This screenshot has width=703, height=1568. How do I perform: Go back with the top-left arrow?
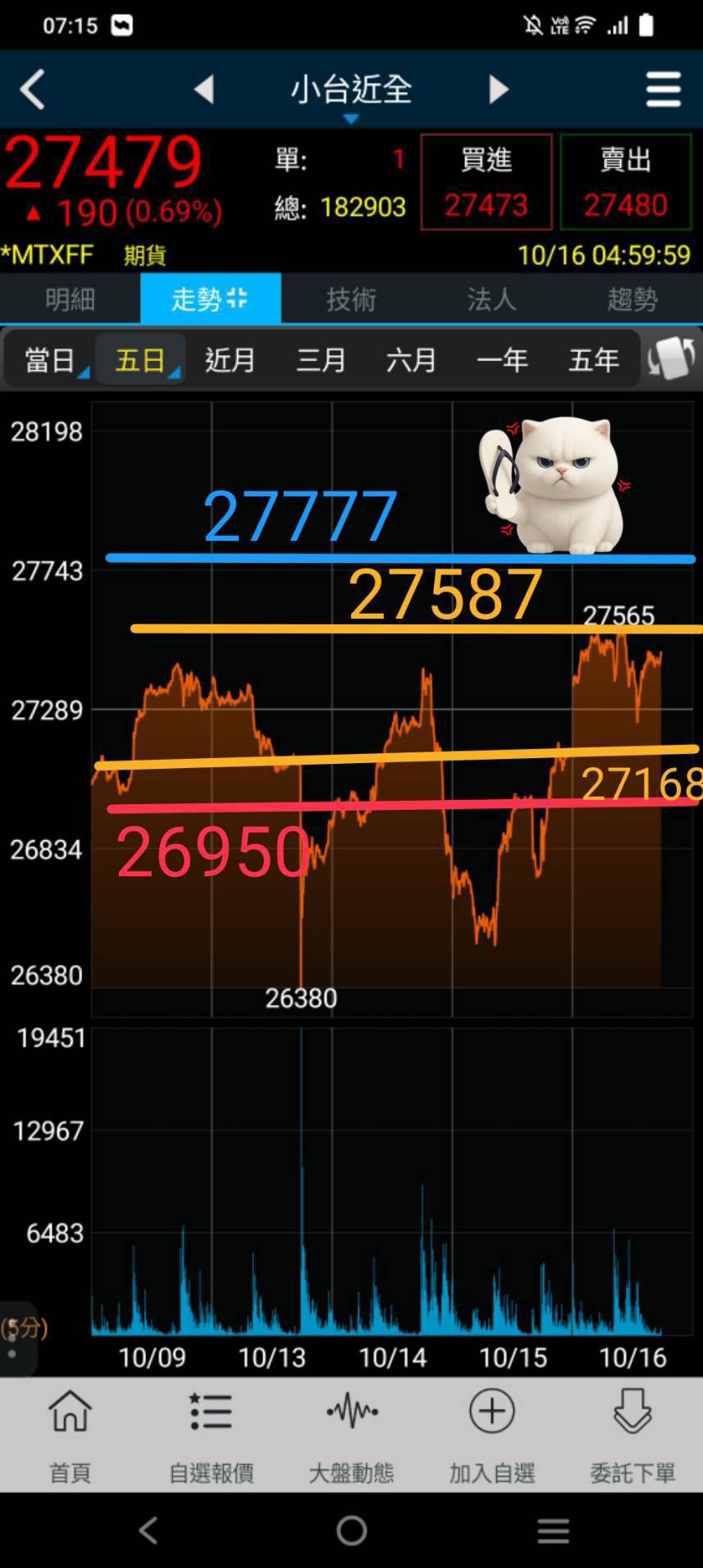coord(32,89)
